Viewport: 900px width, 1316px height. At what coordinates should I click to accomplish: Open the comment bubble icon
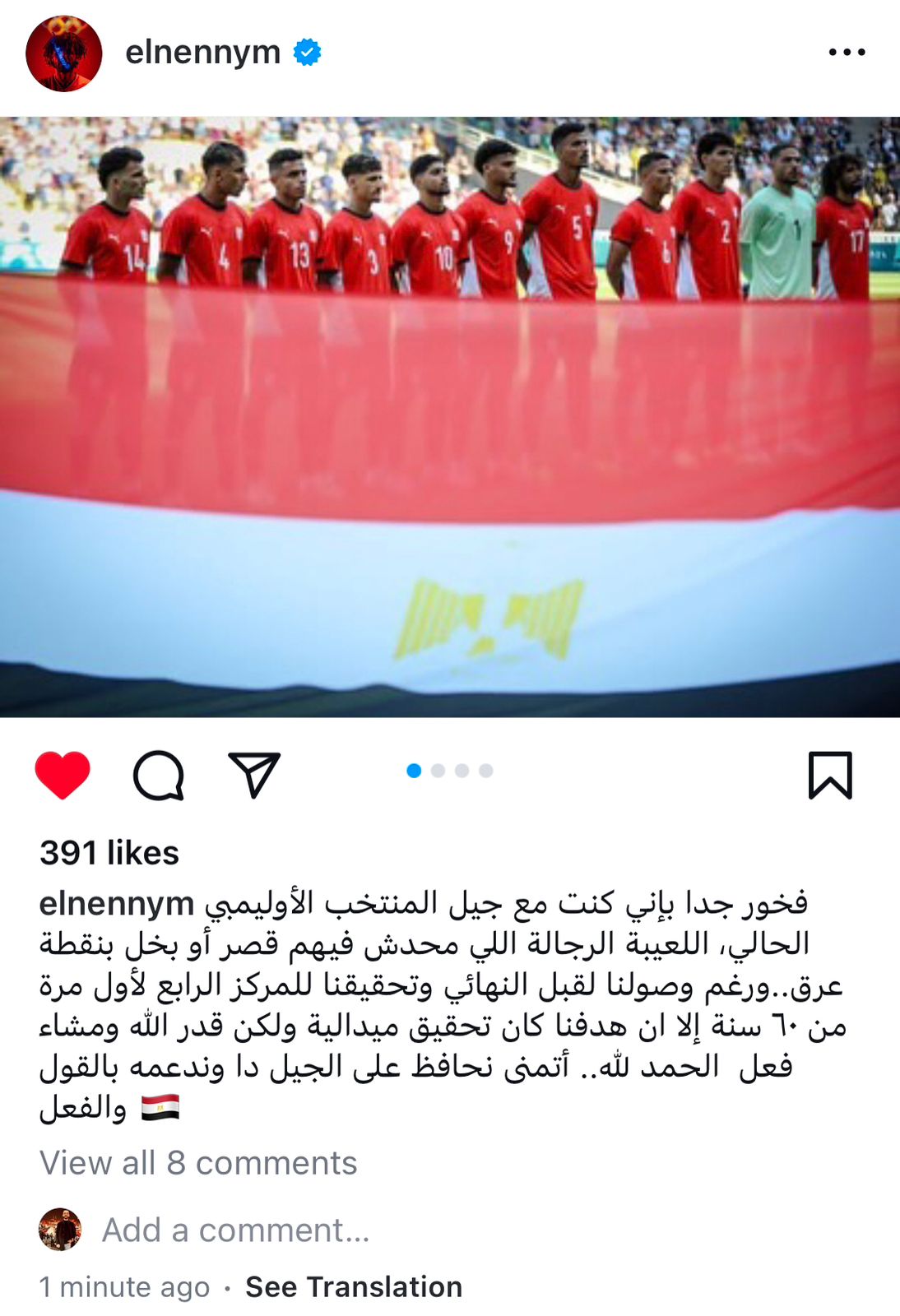pyautogui.click(x=158, y=775)
